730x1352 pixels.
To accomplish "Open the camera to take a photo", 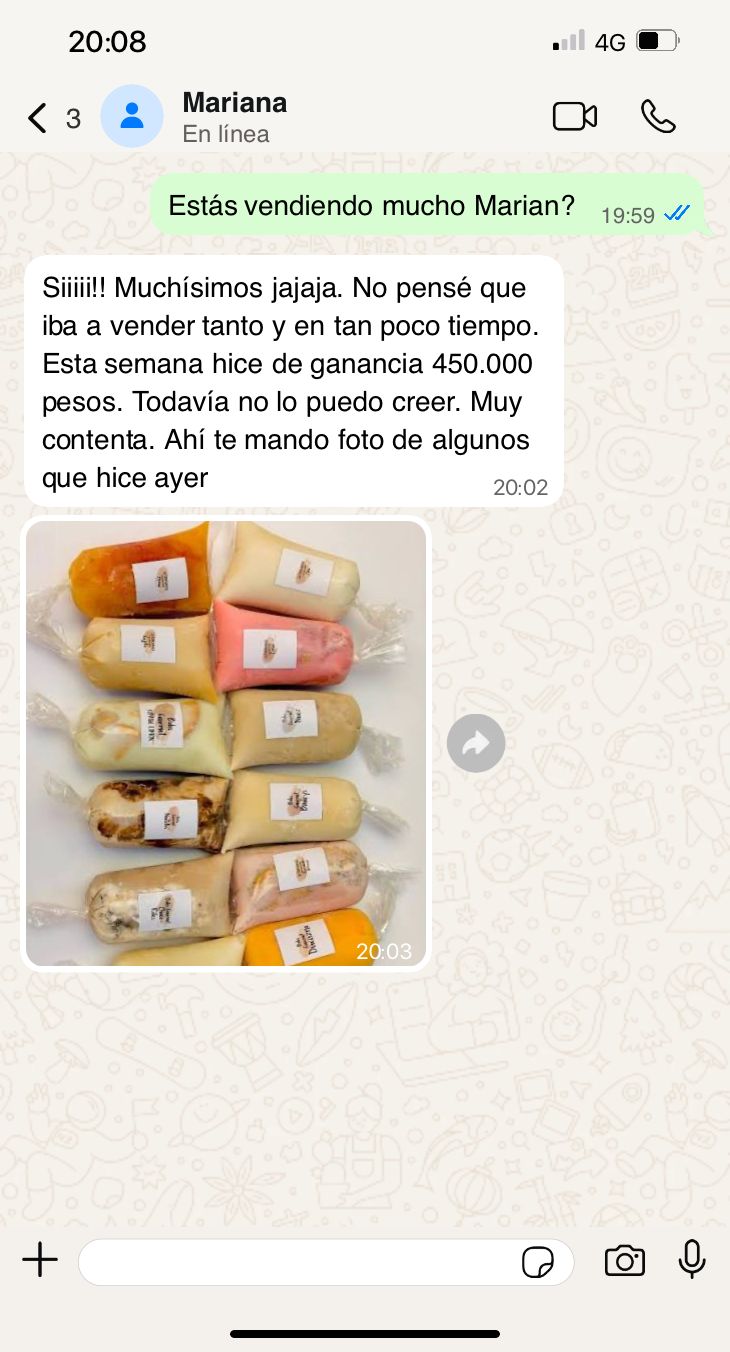I will (x=624, y=1261).
